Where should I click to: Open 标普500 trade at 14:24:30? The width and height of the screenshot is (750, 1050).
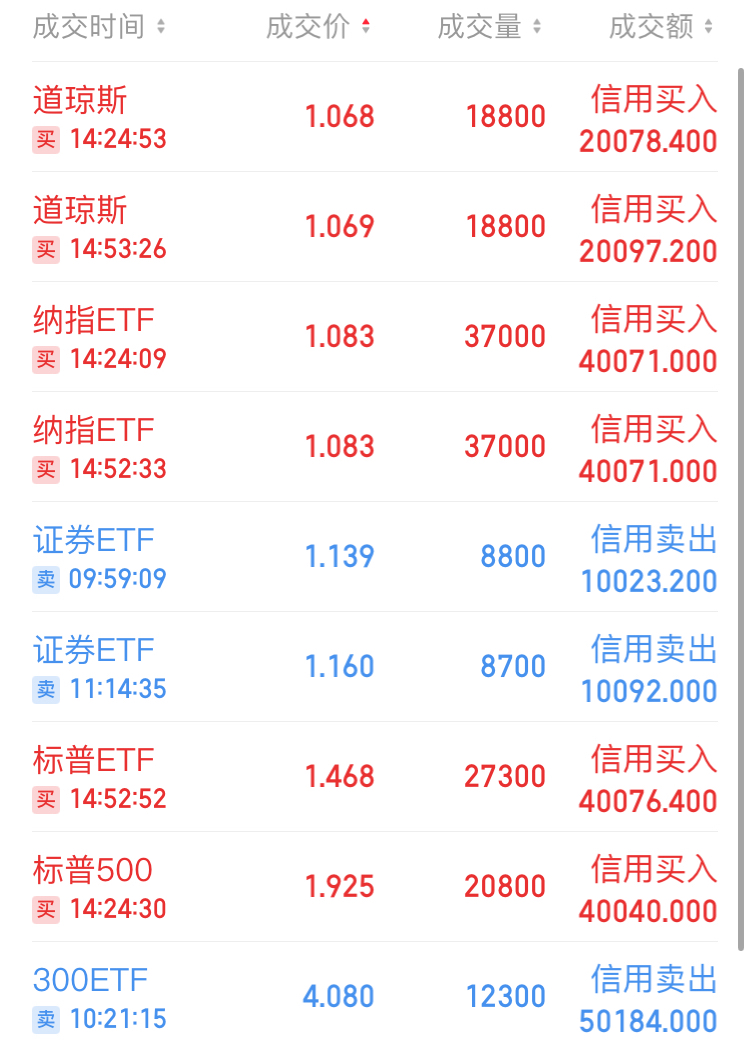(374, 887)
